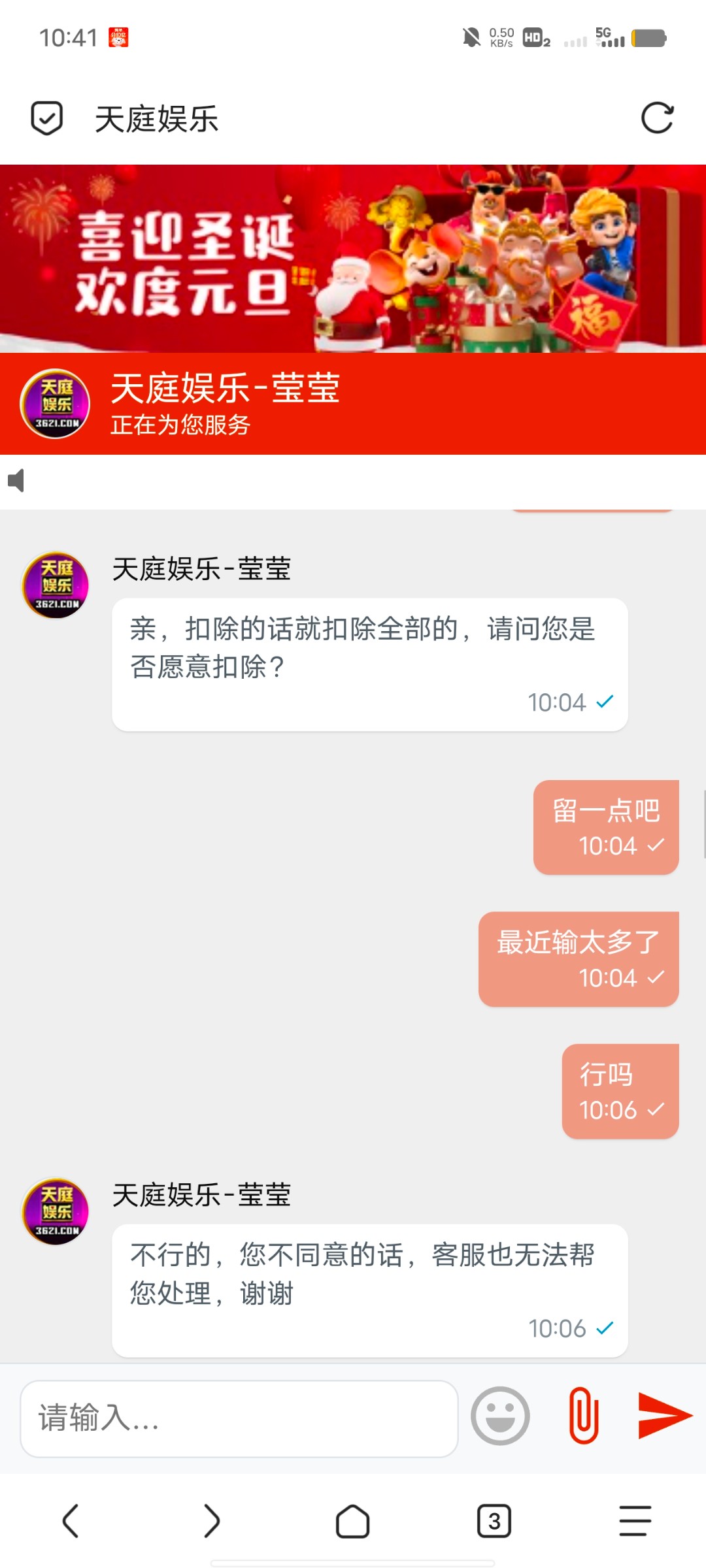Screen dimensions: 706x1568
Task: Go forward using the browser forward arrow
Action: pos(212,1522)
